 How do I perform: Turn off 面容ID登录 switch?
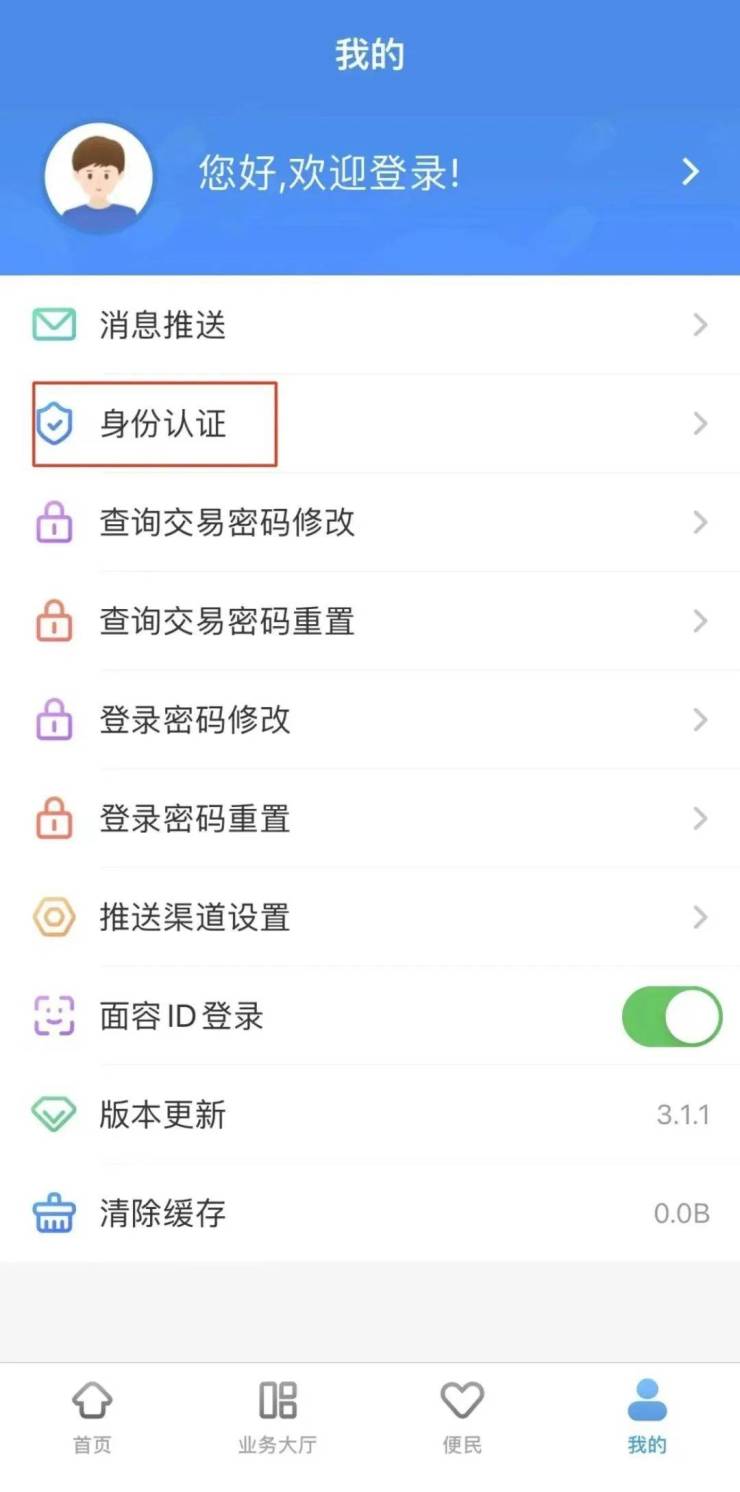(x=671, y=1016)
